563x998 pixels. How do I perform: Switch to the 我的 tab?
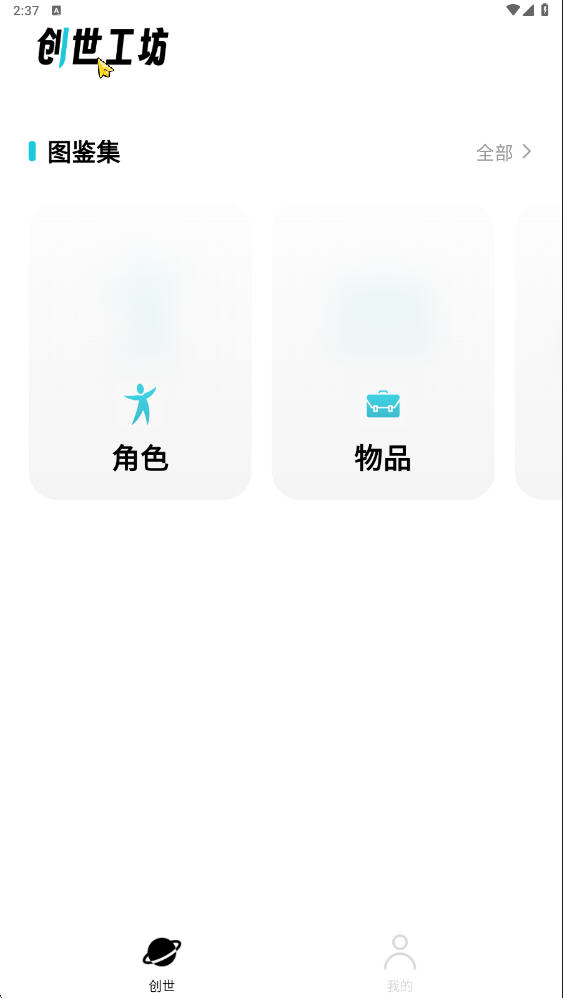pos(400,964)
